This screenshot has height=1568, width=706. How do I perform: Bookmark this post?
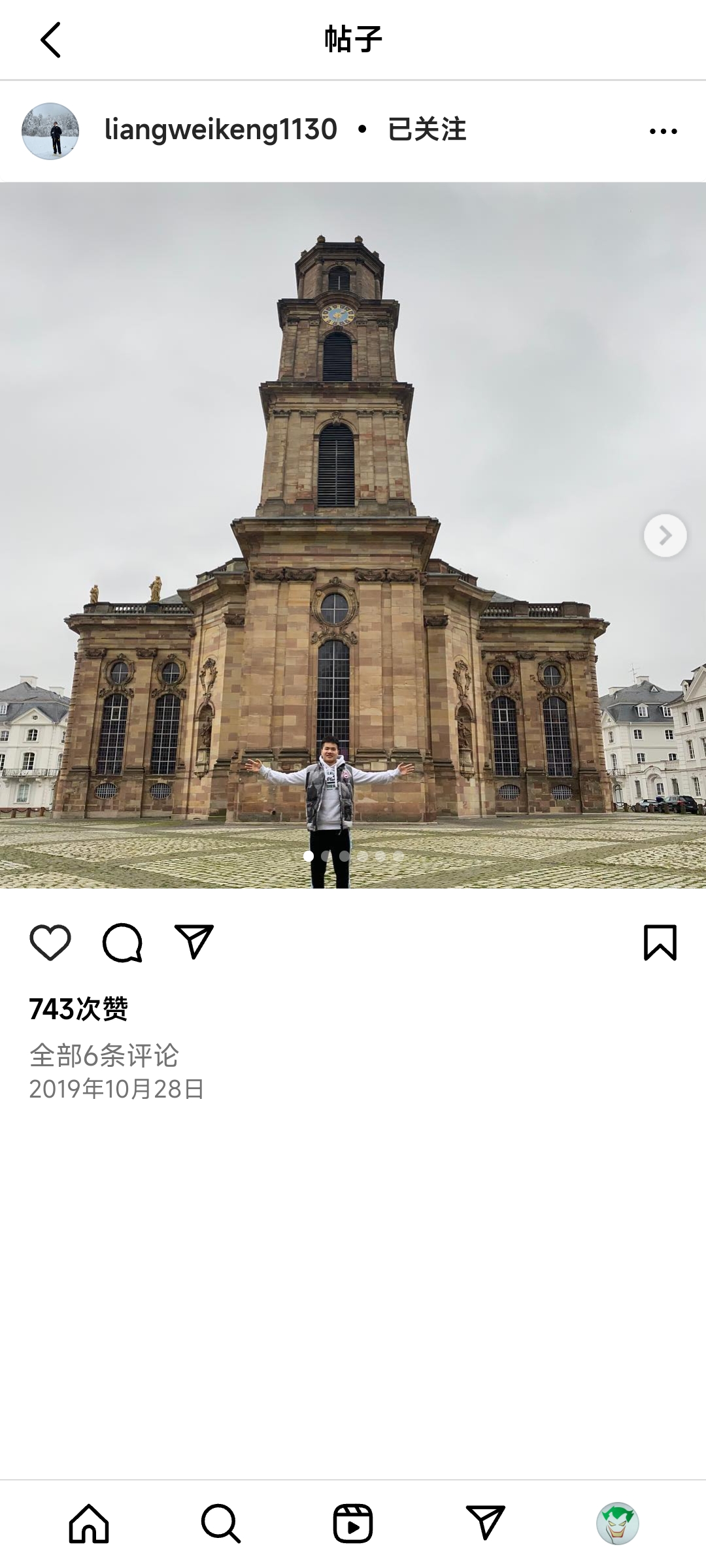pyautogui.click(x=660, y=942)
